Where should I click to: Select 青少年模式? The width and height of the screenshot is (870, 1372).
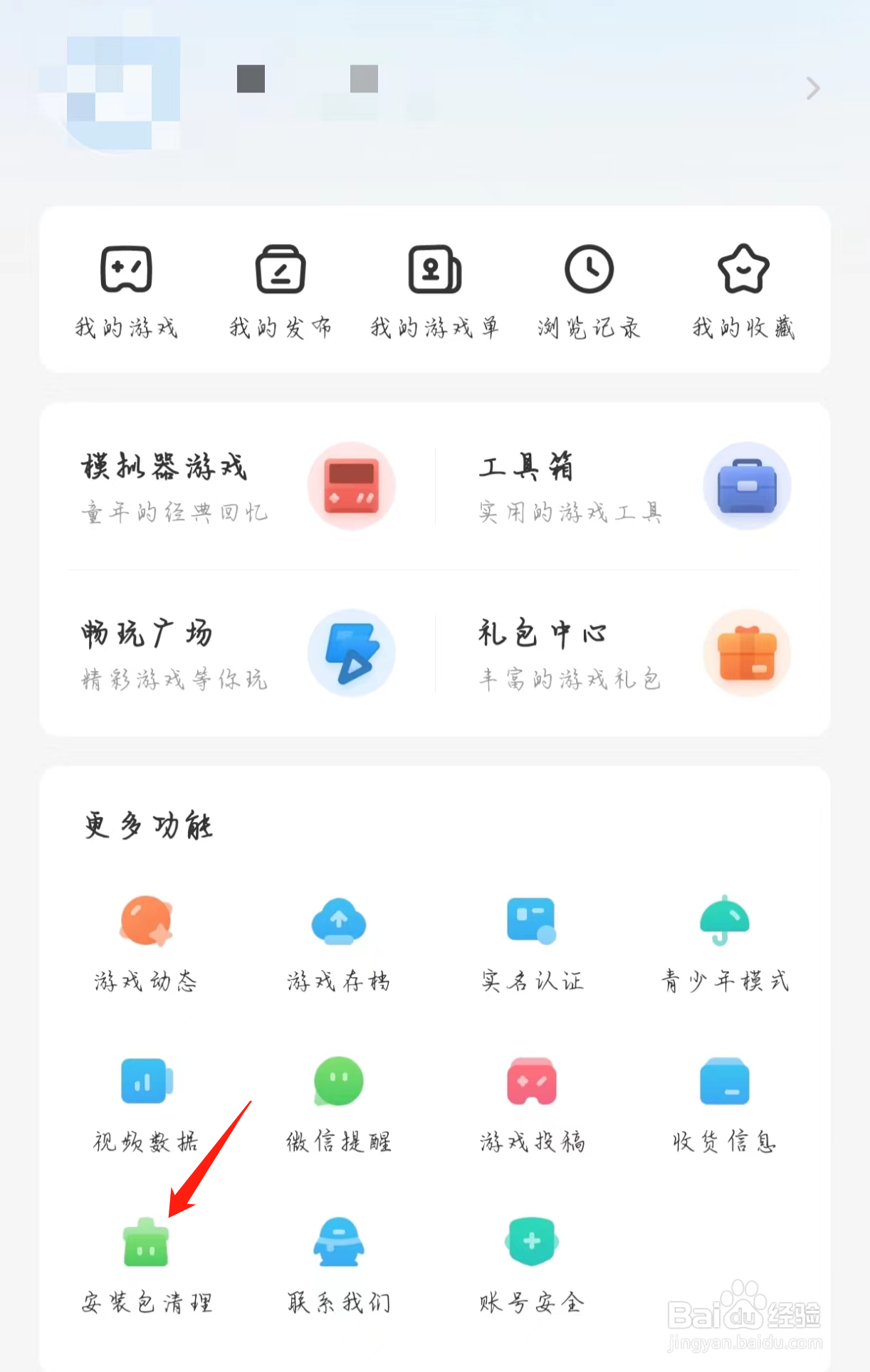coord(725,942)
